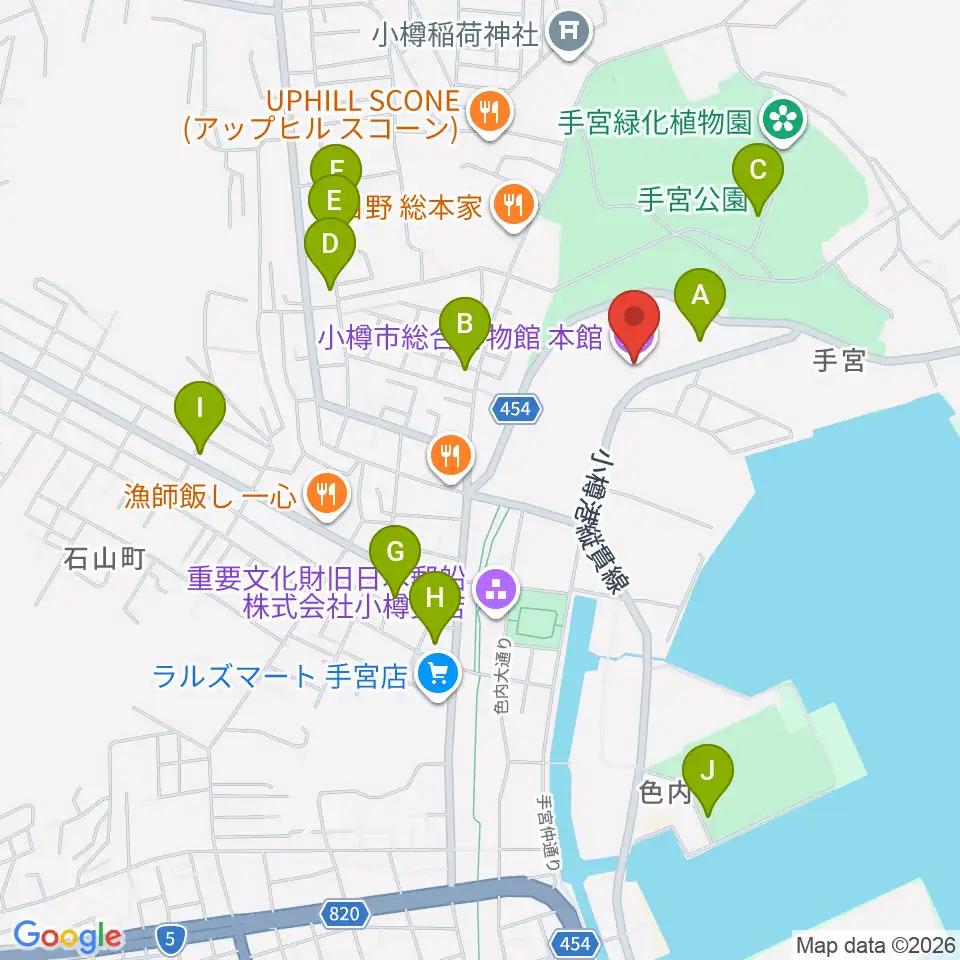Select green marker H

pyautogui.click(x=435, y=599)
